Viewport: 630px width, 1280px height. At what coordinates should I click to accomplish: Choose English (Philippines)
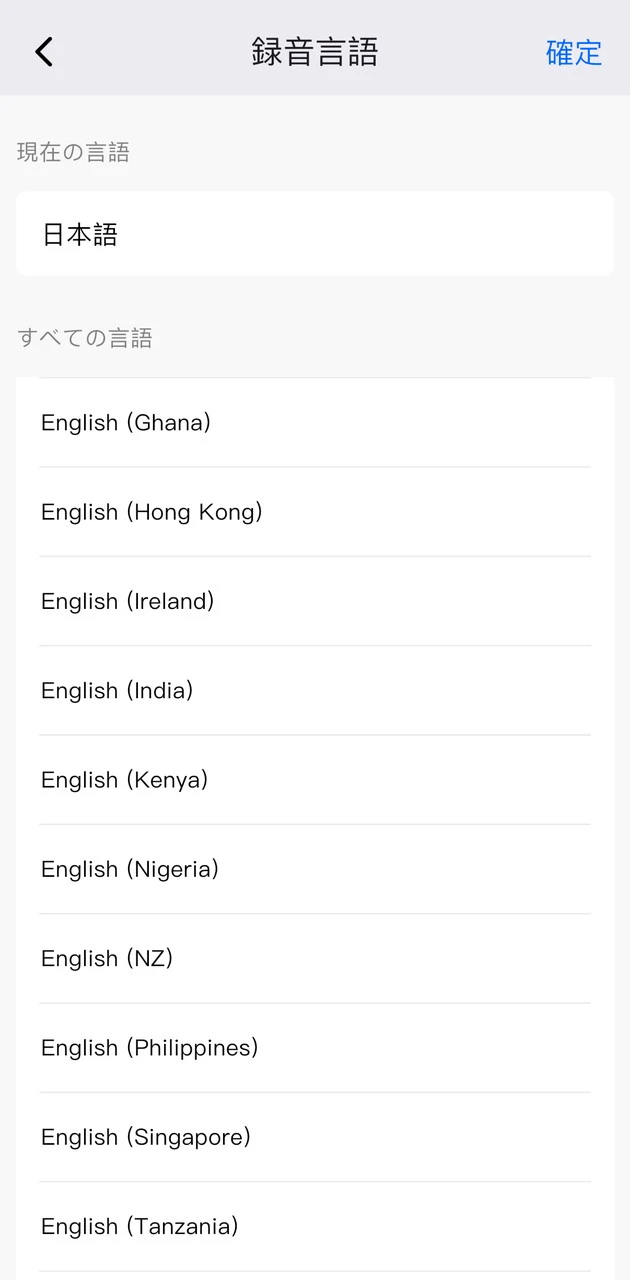[150, 1048]
